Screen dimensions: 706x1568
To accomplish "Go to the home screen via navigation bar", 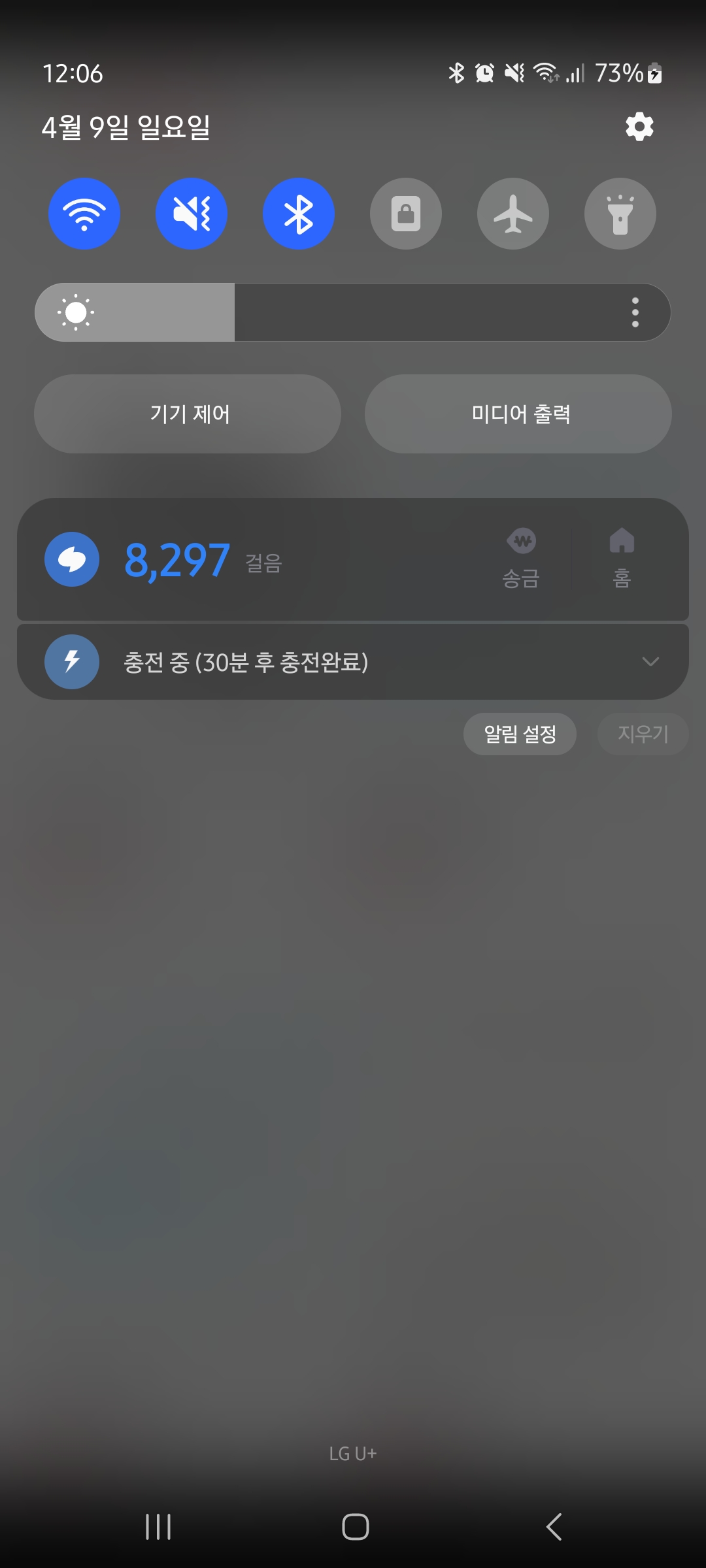I will coord(355,1527).
